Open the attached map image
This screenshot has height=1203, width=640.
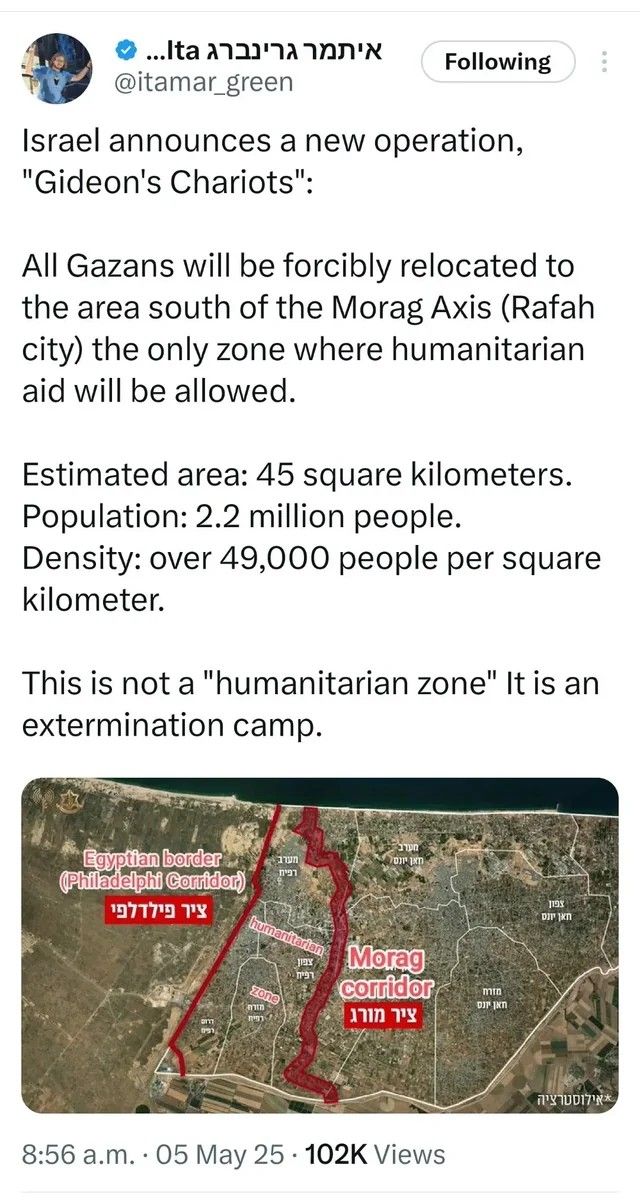click(320, 945)
